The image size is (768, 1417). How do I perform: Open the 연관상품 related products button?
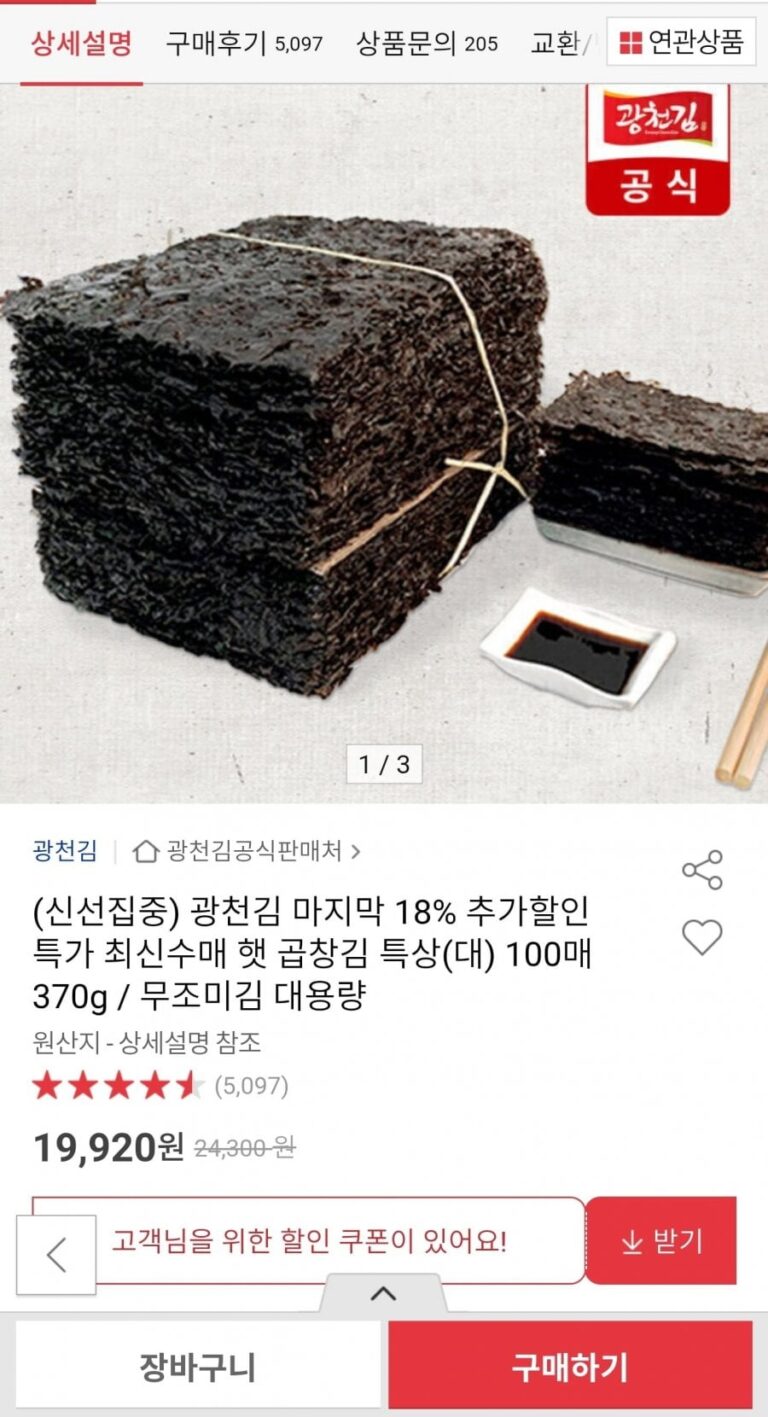681,42
